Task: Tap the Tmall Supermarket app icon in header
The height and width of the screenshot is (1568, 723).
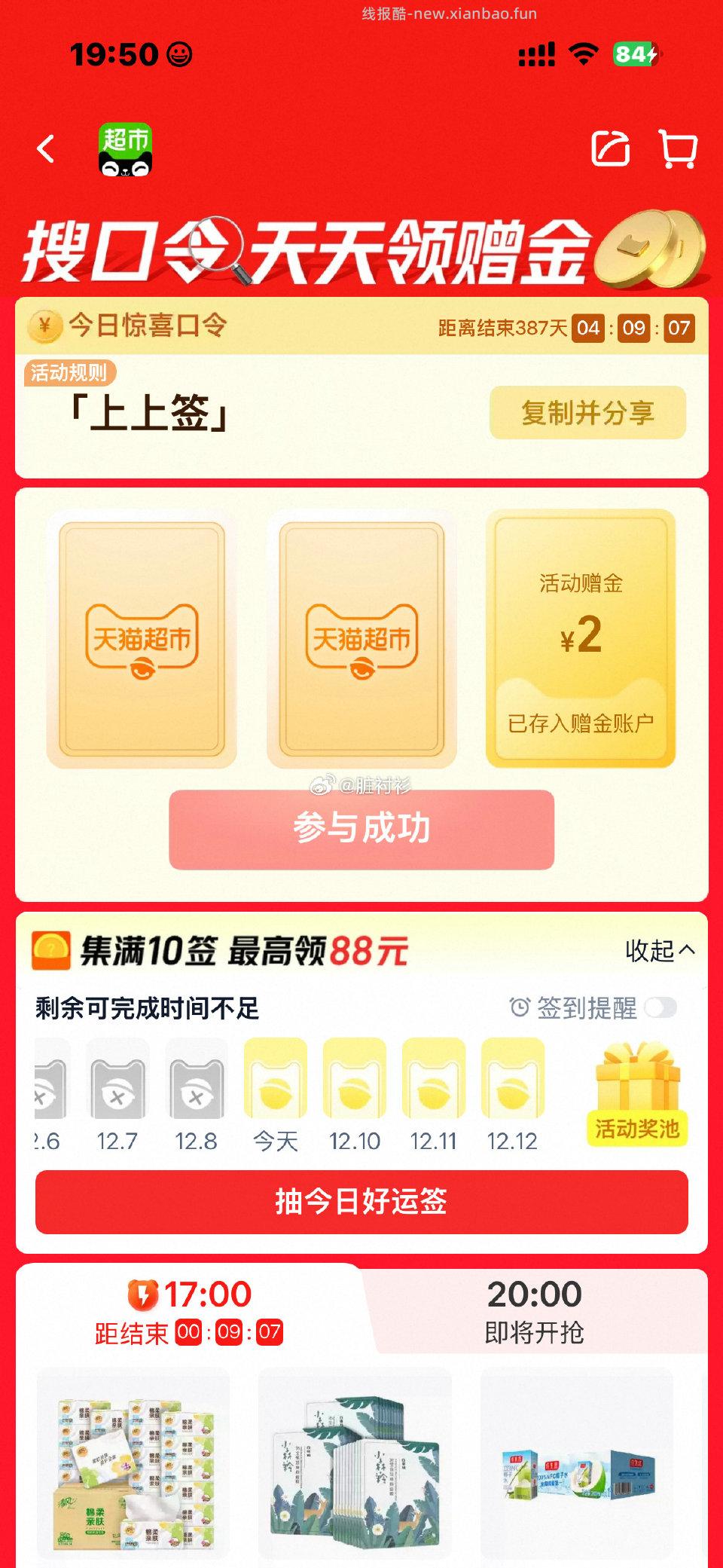Action: click(127, 148)
